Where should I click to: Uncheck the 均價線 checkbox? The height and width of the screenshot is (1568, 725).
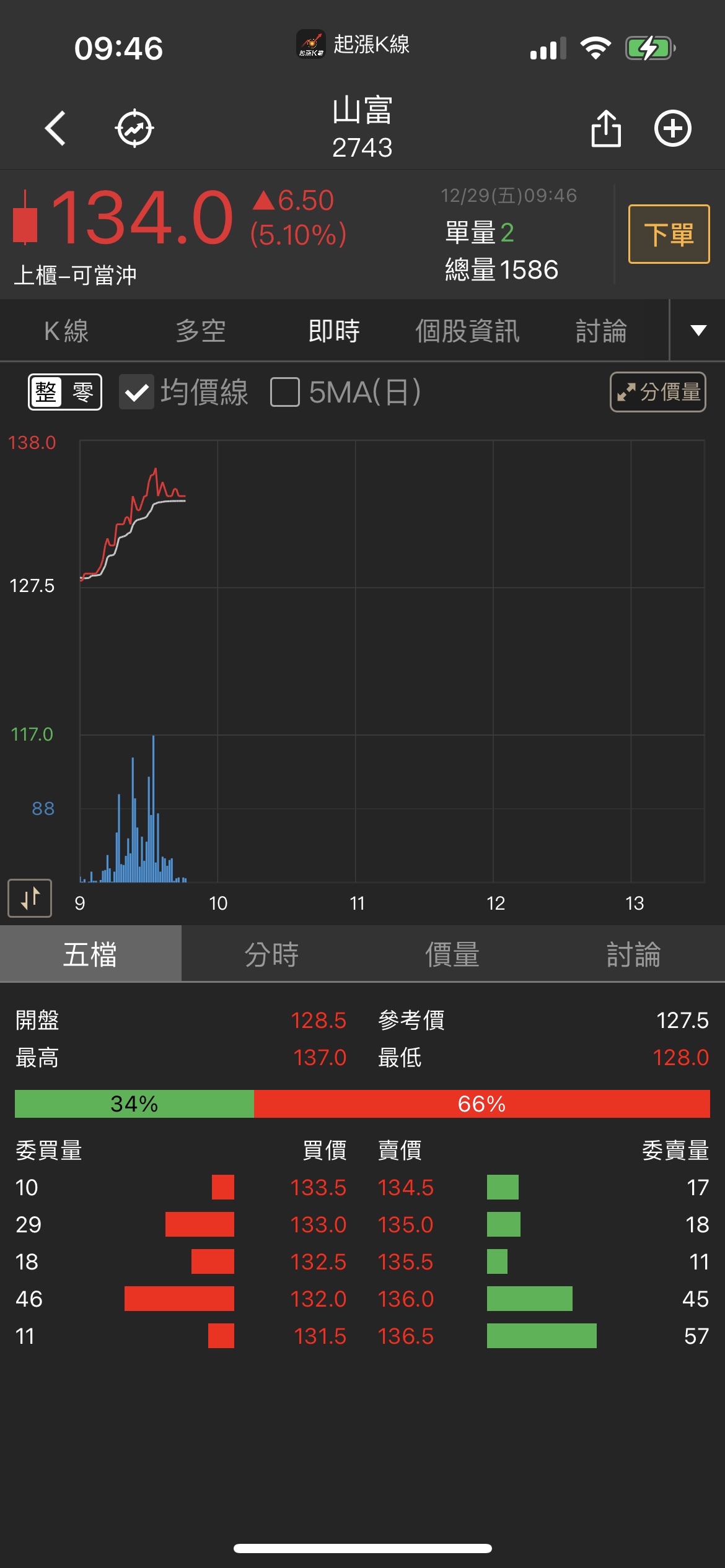click(x=136, y=392)
